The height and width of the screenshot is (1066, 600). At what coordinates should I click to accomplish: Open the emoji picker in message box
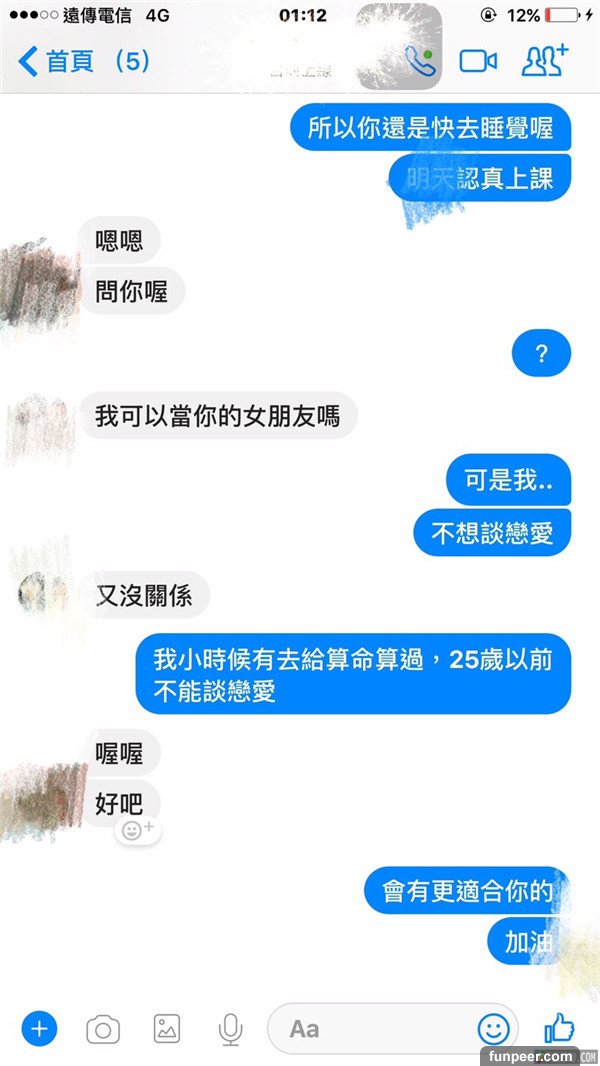[x=493, y=1028]
